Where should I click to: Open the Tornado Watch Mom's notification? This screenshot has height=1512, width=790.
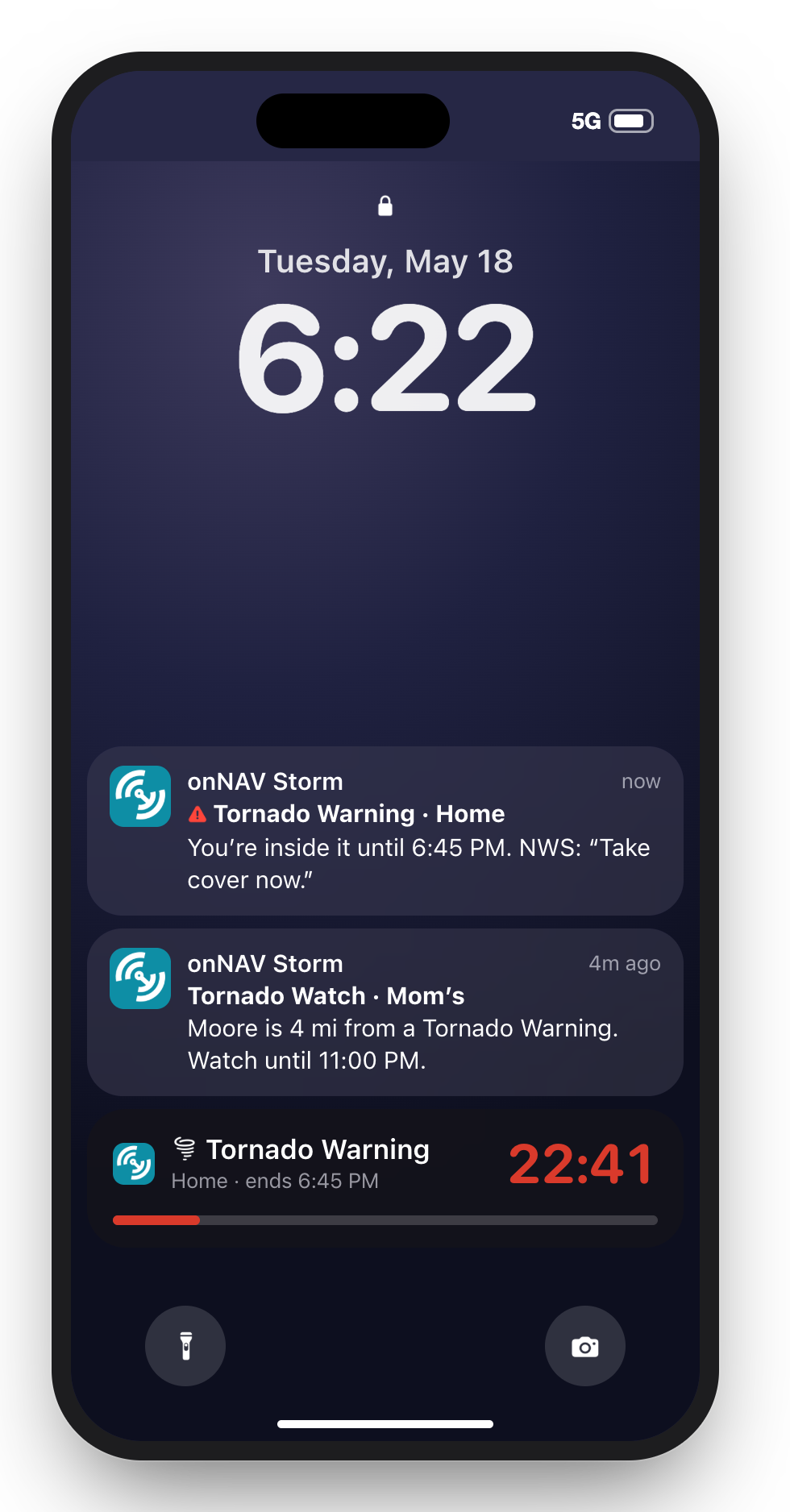385,1012
